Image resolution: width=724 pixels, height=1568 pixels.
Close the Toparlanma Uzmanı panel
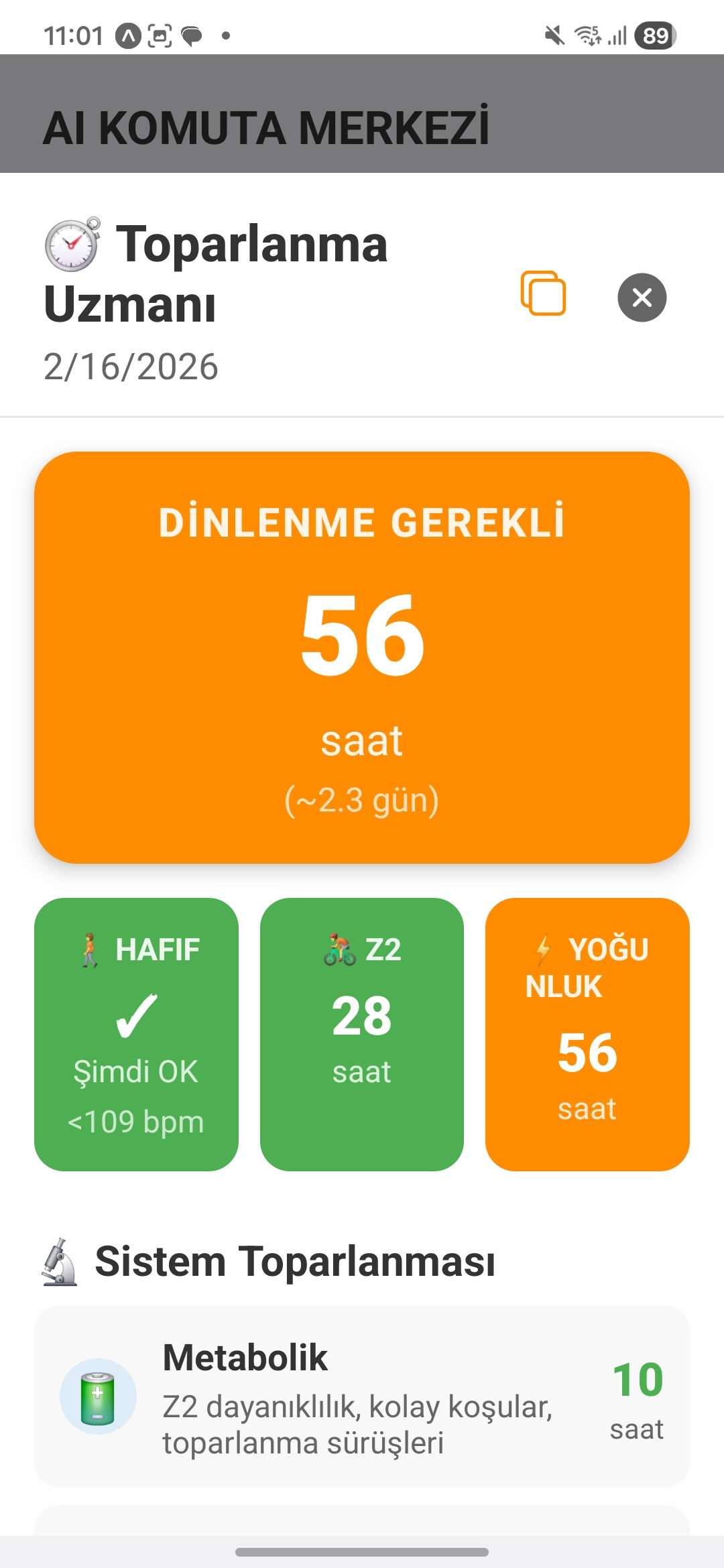[642, 298]
